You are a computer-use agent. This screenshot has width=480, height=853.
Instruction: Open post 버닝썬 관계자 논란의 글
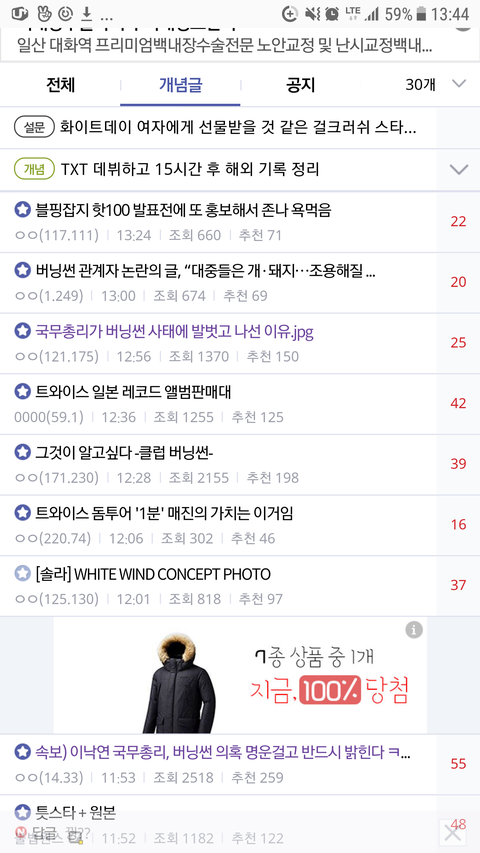(218, 283)
